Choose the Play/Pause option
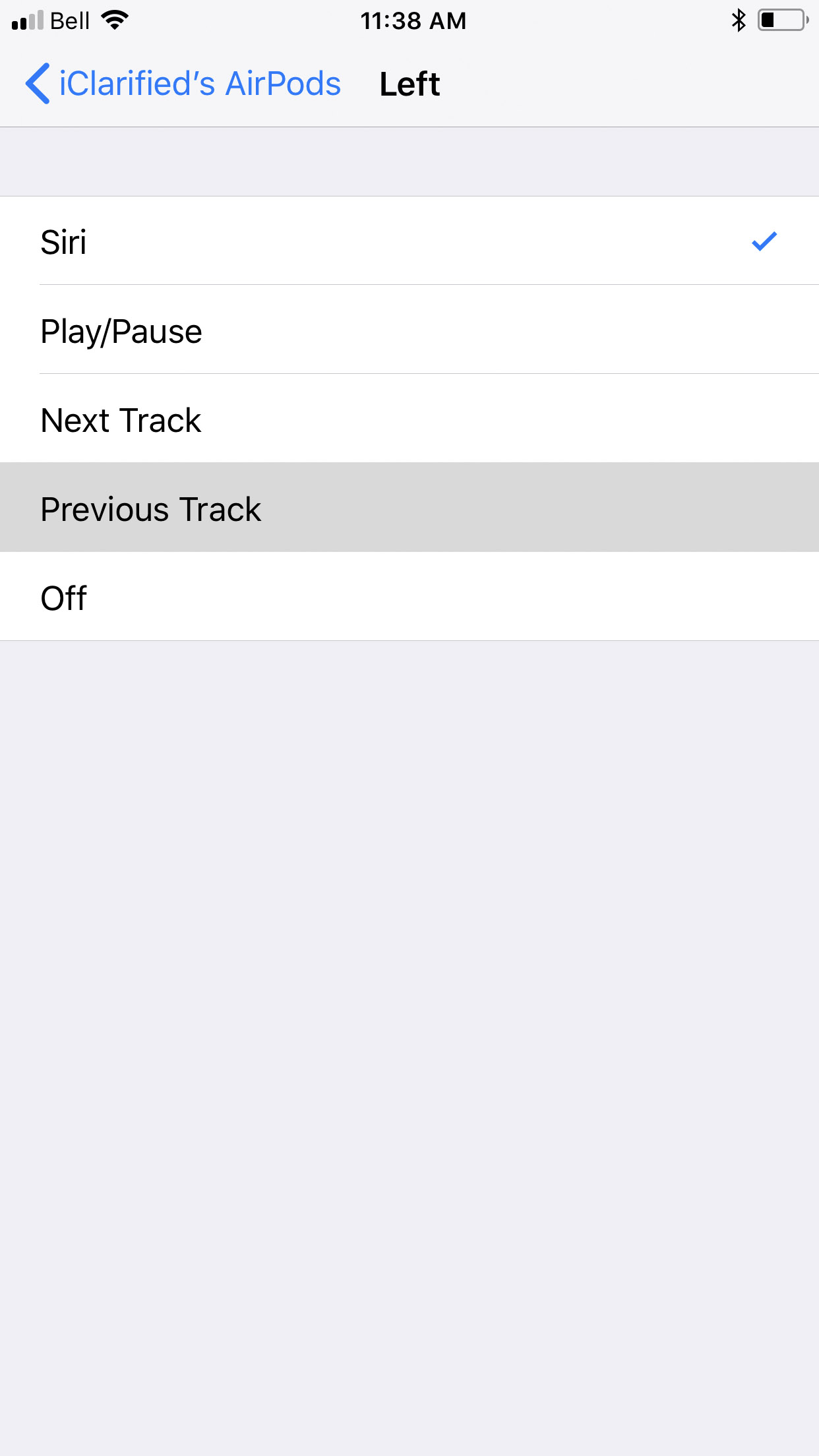 coord(409,330)
